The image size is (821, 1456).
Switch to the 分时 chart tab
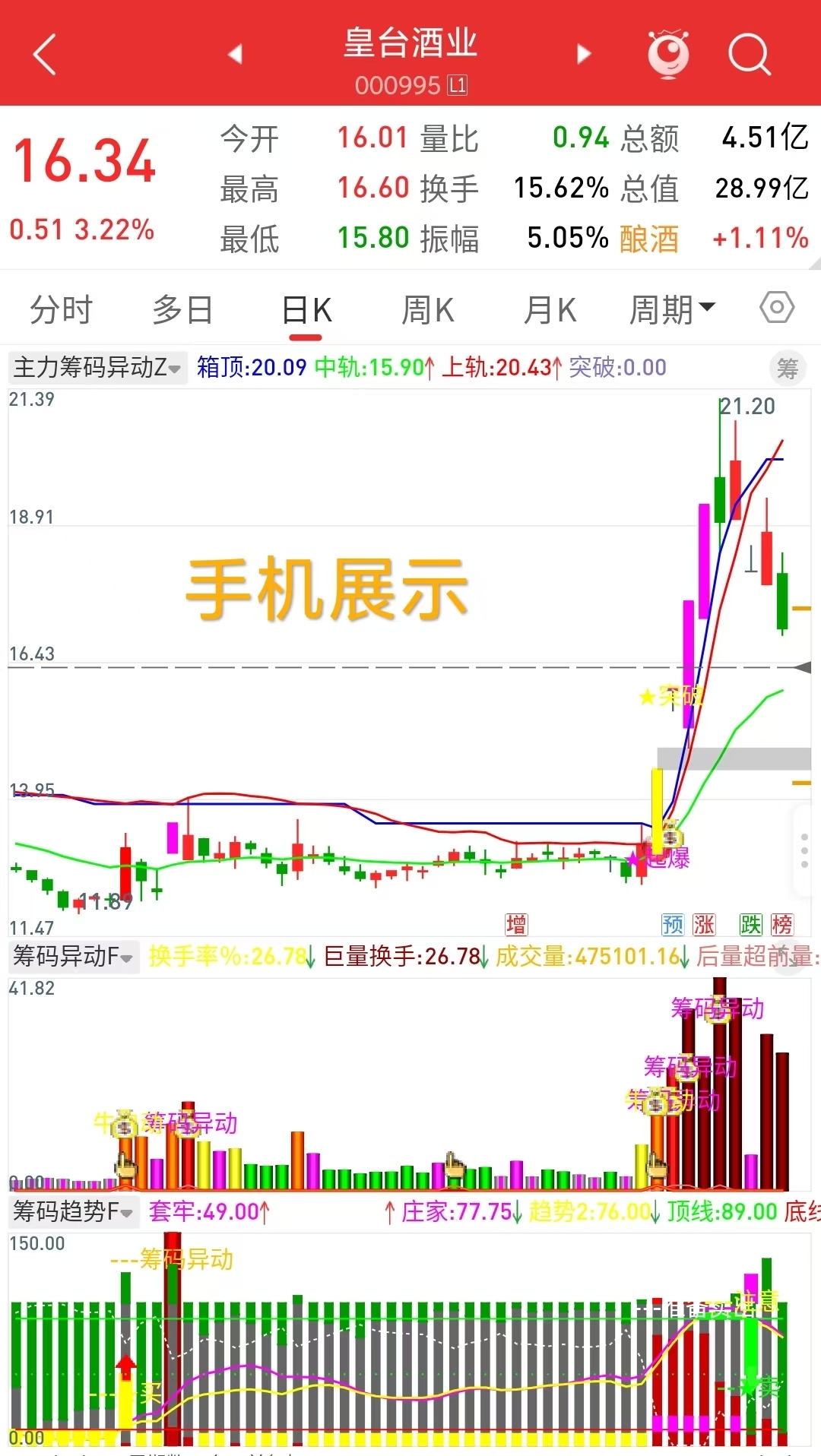coord(61,310)
